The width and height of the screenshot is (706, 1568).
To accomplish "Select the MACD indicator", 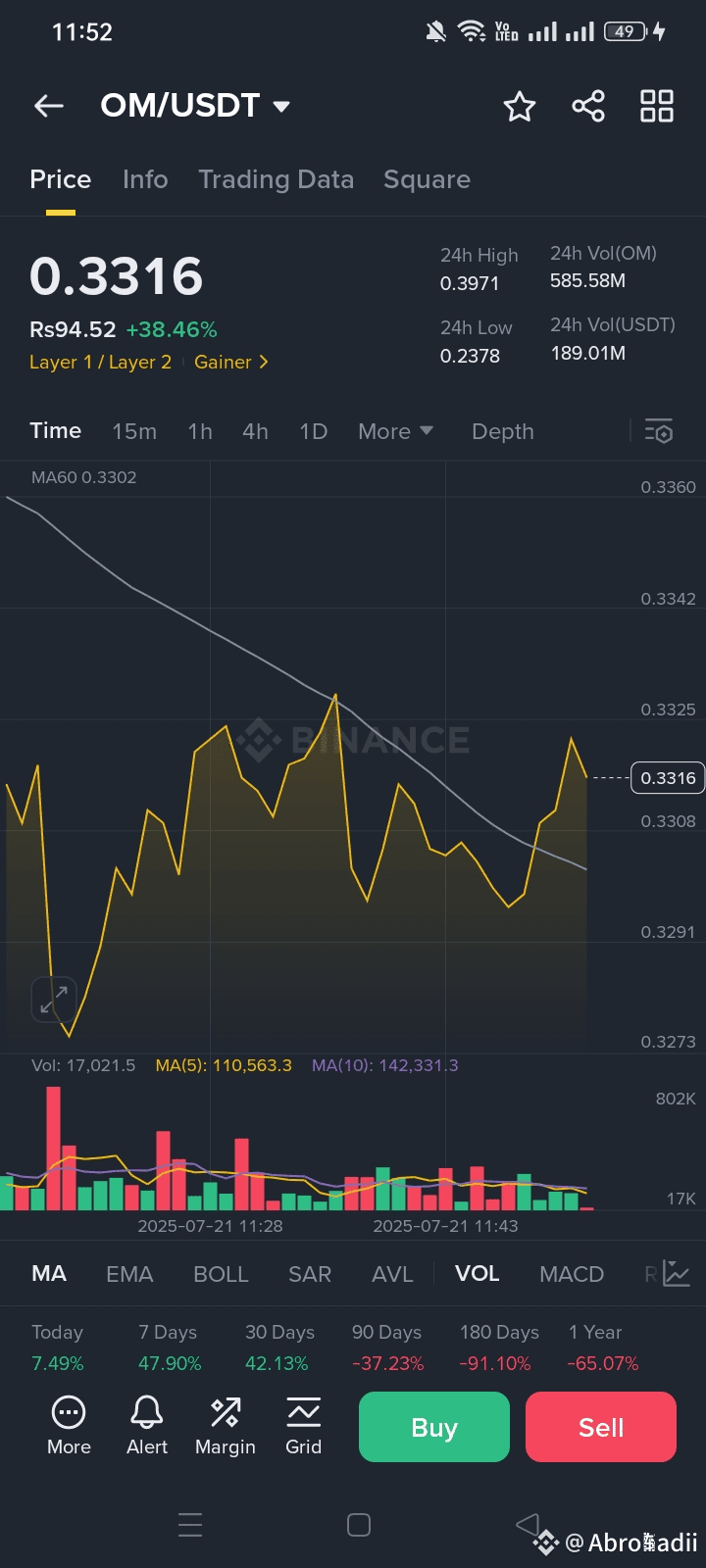I will 571,1274.
